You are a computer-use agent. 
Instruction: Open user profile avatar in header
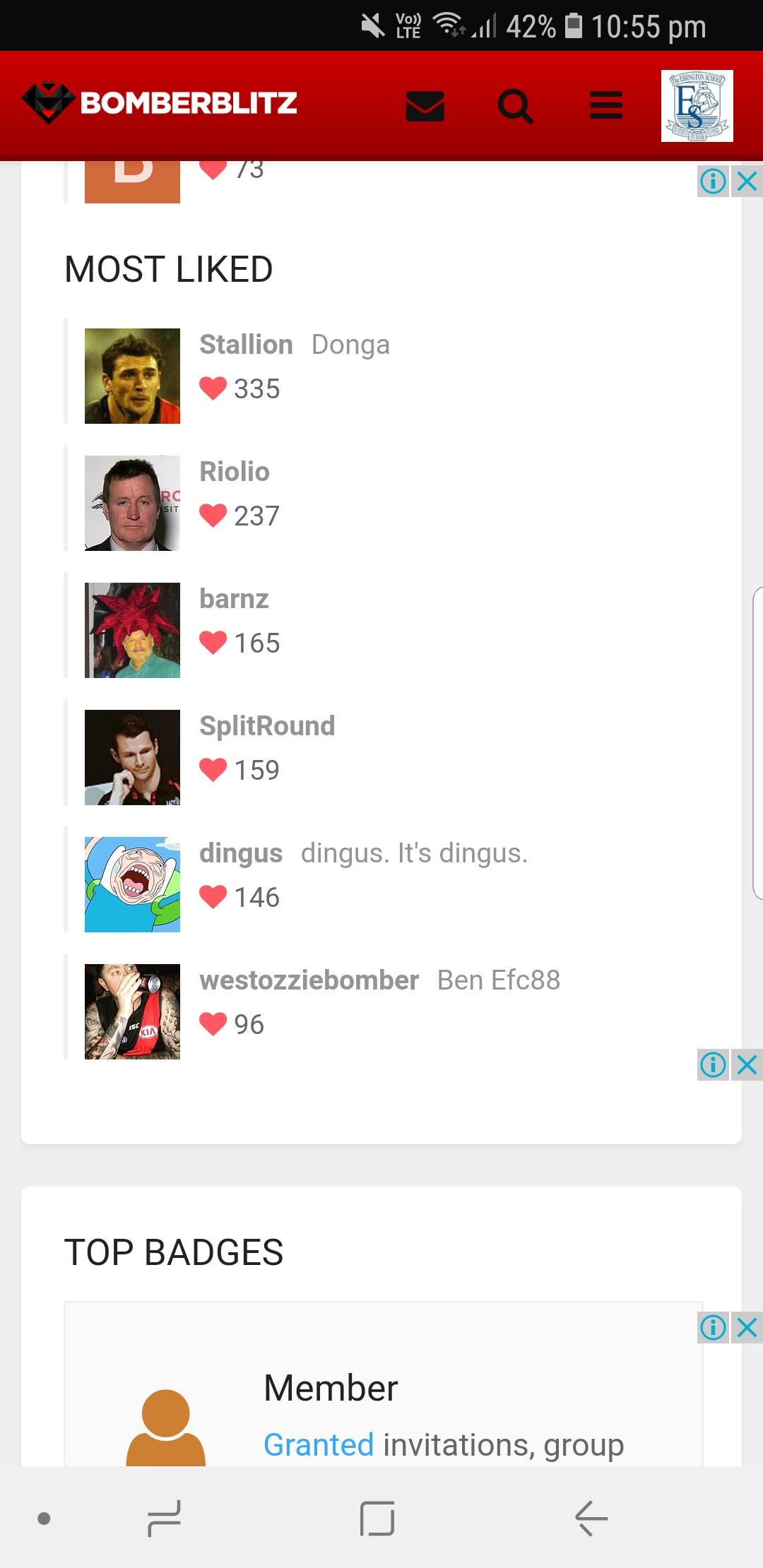click(x=697, y=106)
